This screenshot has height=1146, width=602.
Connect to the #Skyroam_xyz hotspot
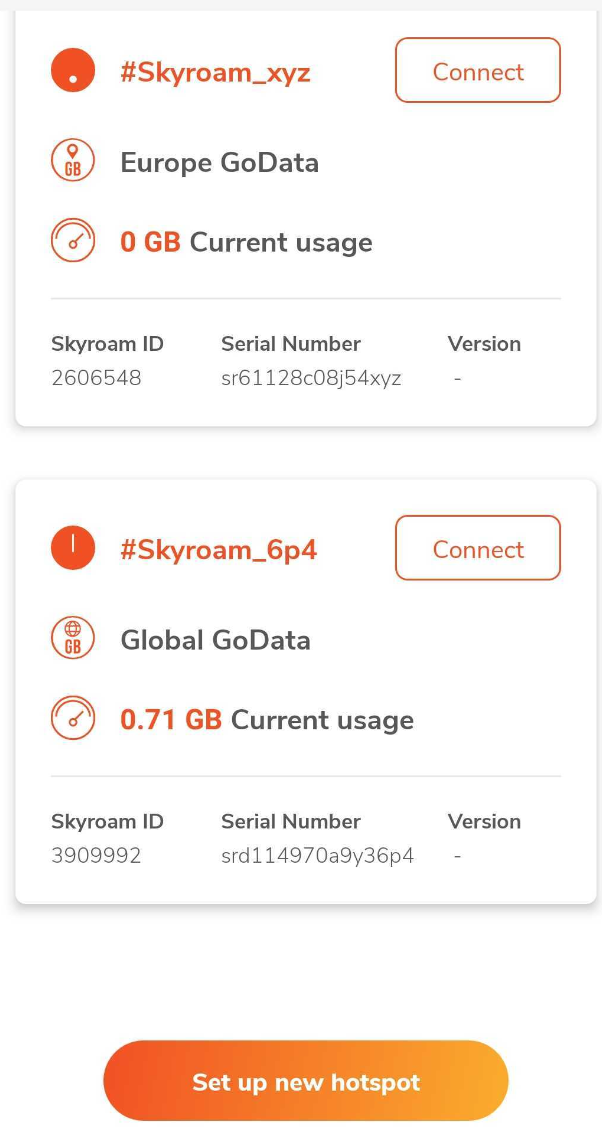pyautogui.click(x=478, y=70)
